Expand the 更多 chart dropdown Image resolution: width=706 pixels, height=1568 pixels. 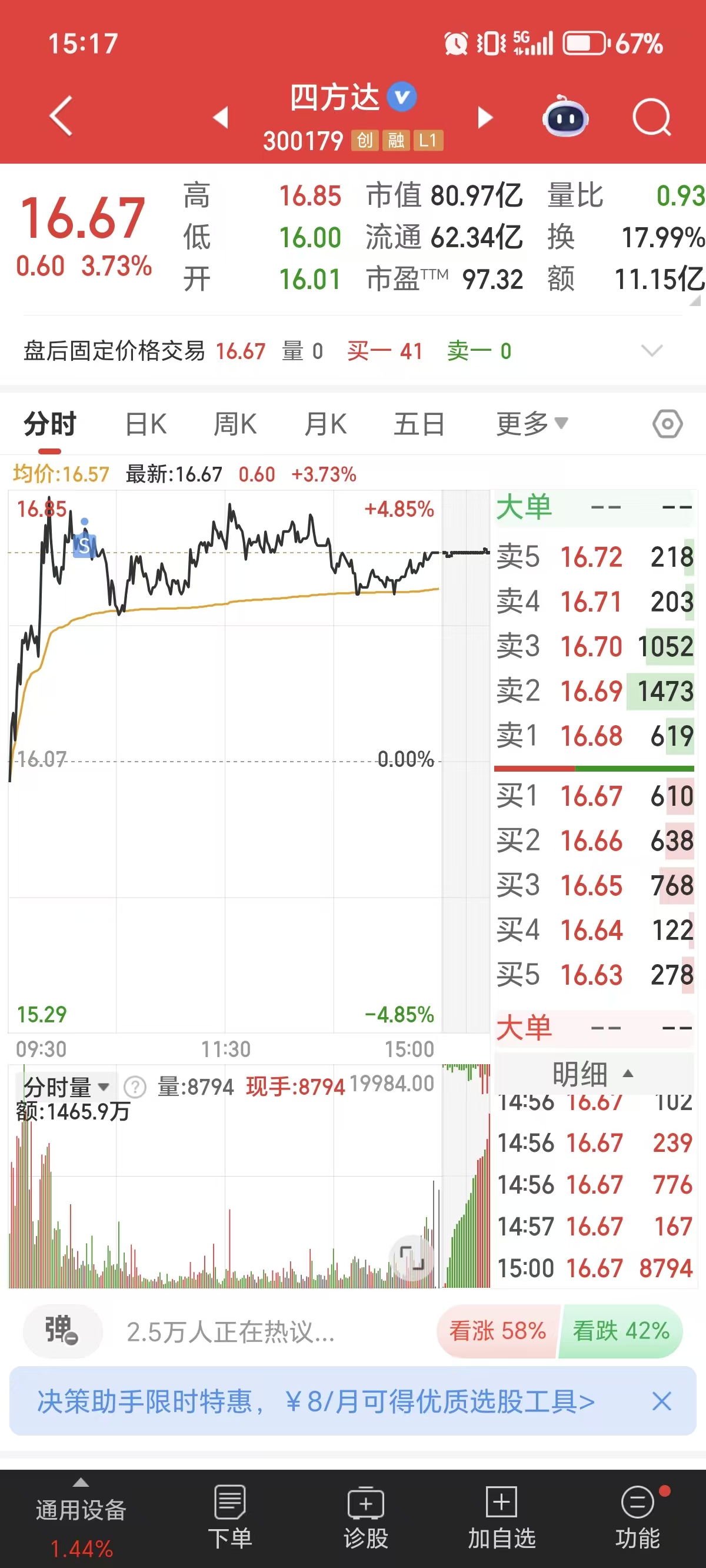point(530,424)
